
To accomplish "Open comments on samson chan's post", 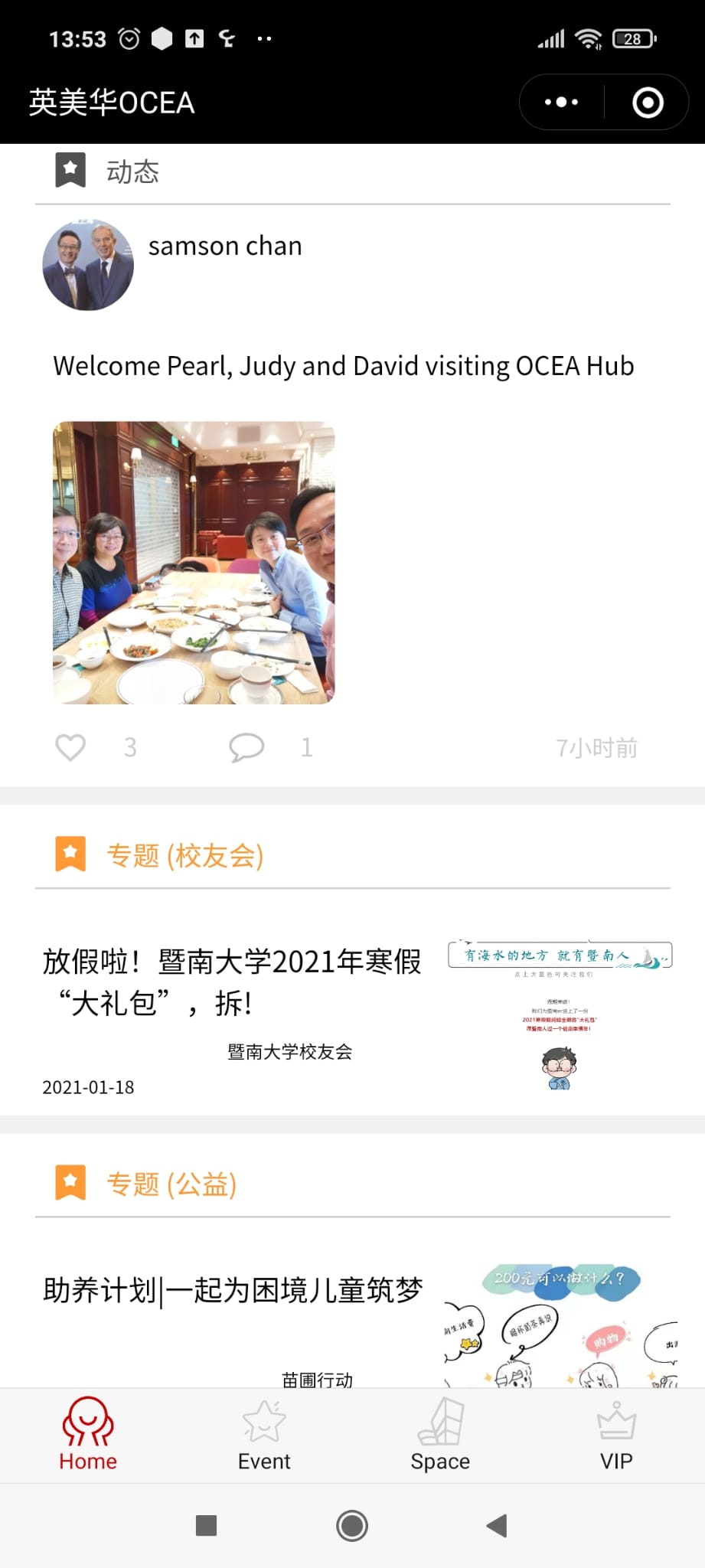I will click(x=246, y=747).
